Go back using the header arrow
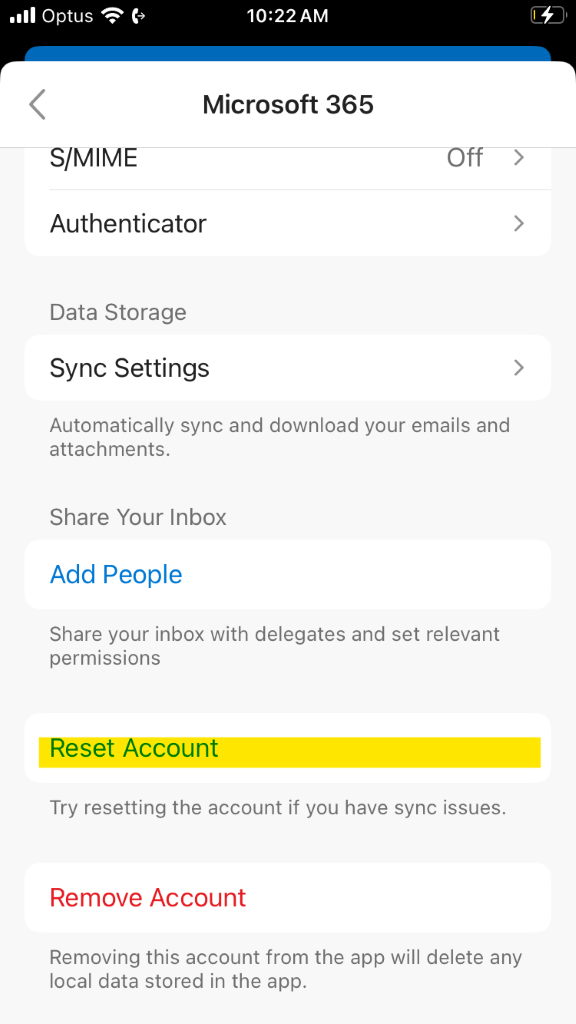576x1024 pixels. (x=37, y=104)
